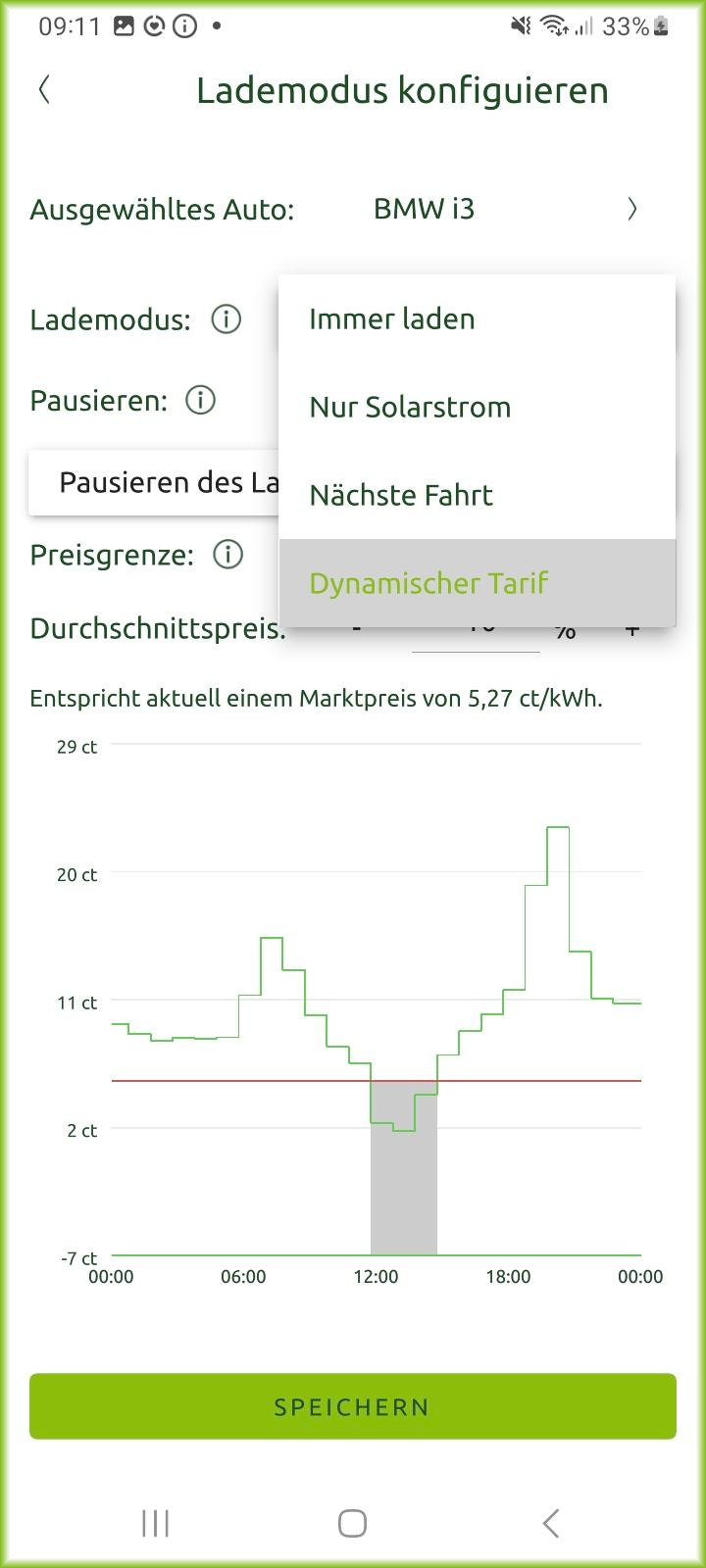Open the notification image icon in status bar

(126, 24)
